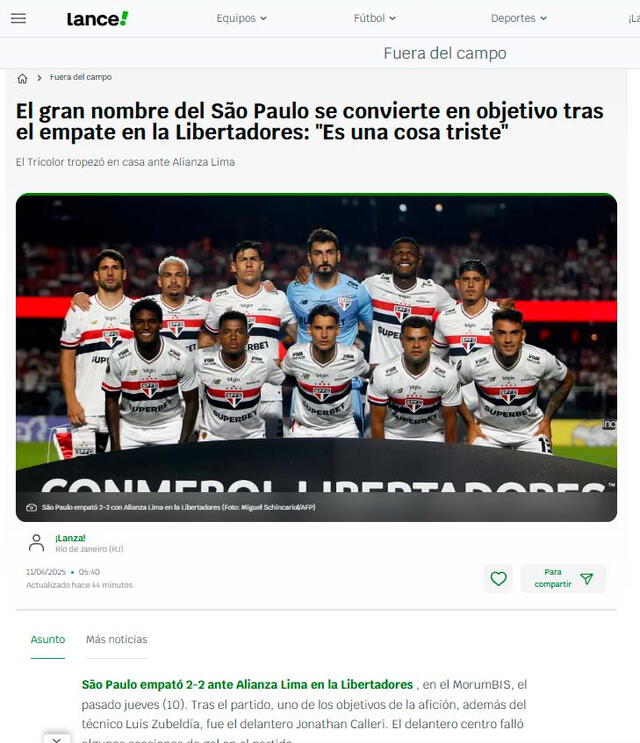This screenshot has height=743, width=640.
Task: Expand the Fútbol dropdown
Action: (x=374, y=18)
